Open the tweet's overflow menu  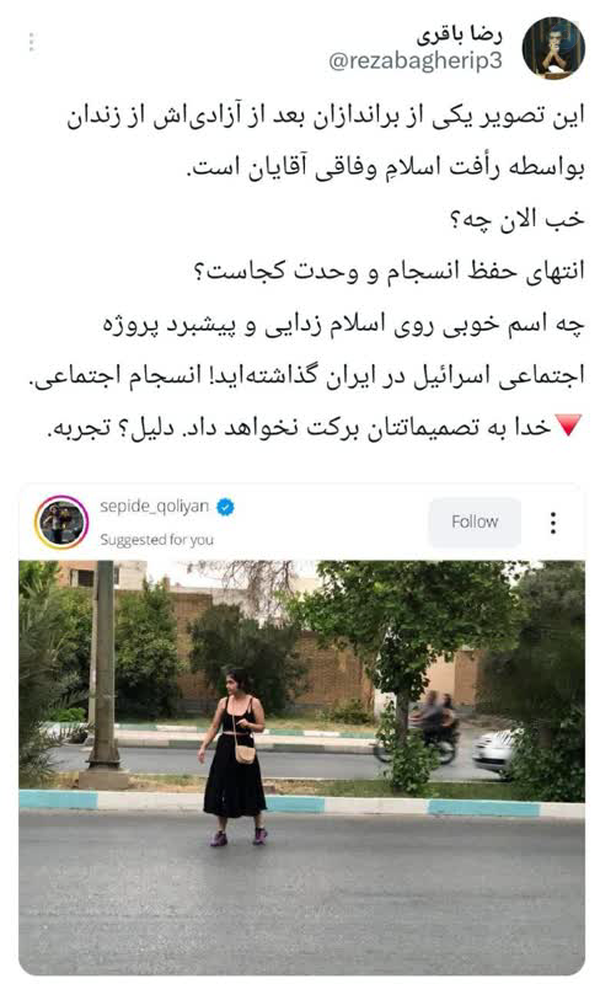[x=32, y=43]
